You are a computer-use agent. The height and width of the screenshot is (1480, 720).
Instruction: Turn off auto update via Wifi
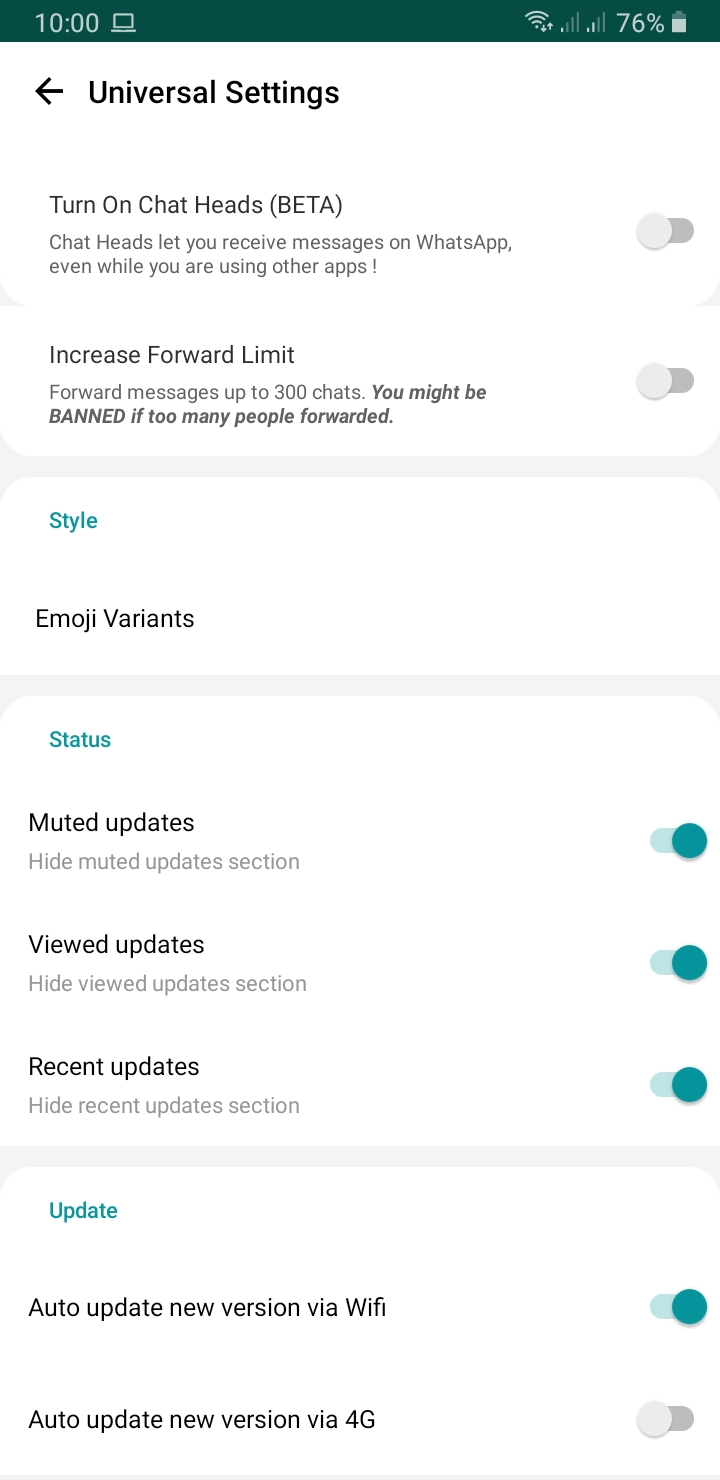(x=678, y=1307)
